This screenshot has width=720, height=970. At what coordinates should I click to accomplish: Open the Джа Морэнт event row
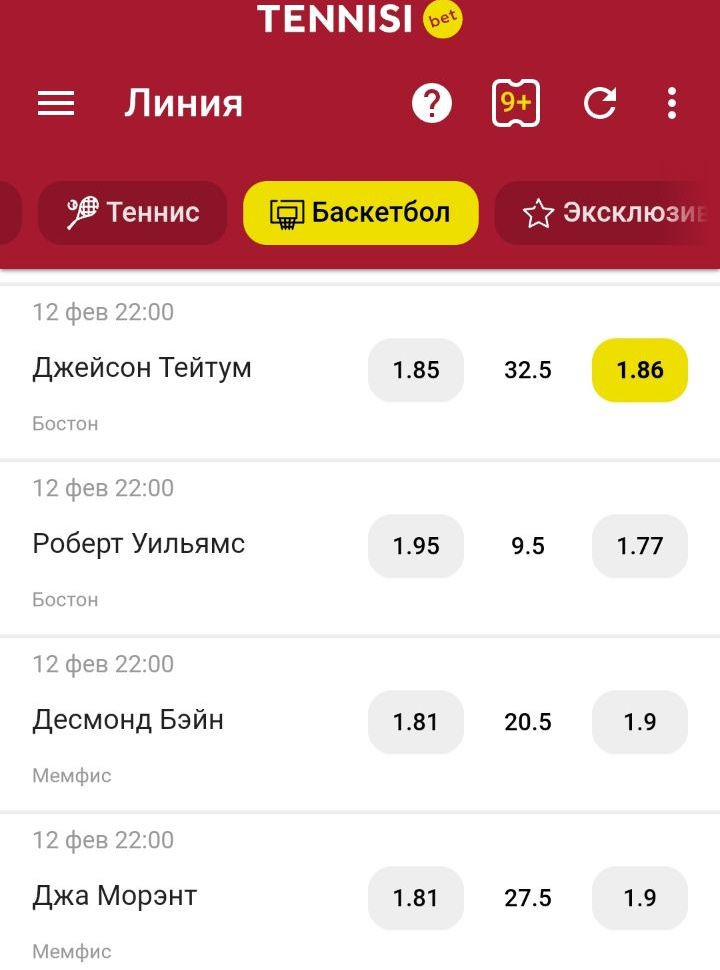pyautogui.click(x=115, y=896)
